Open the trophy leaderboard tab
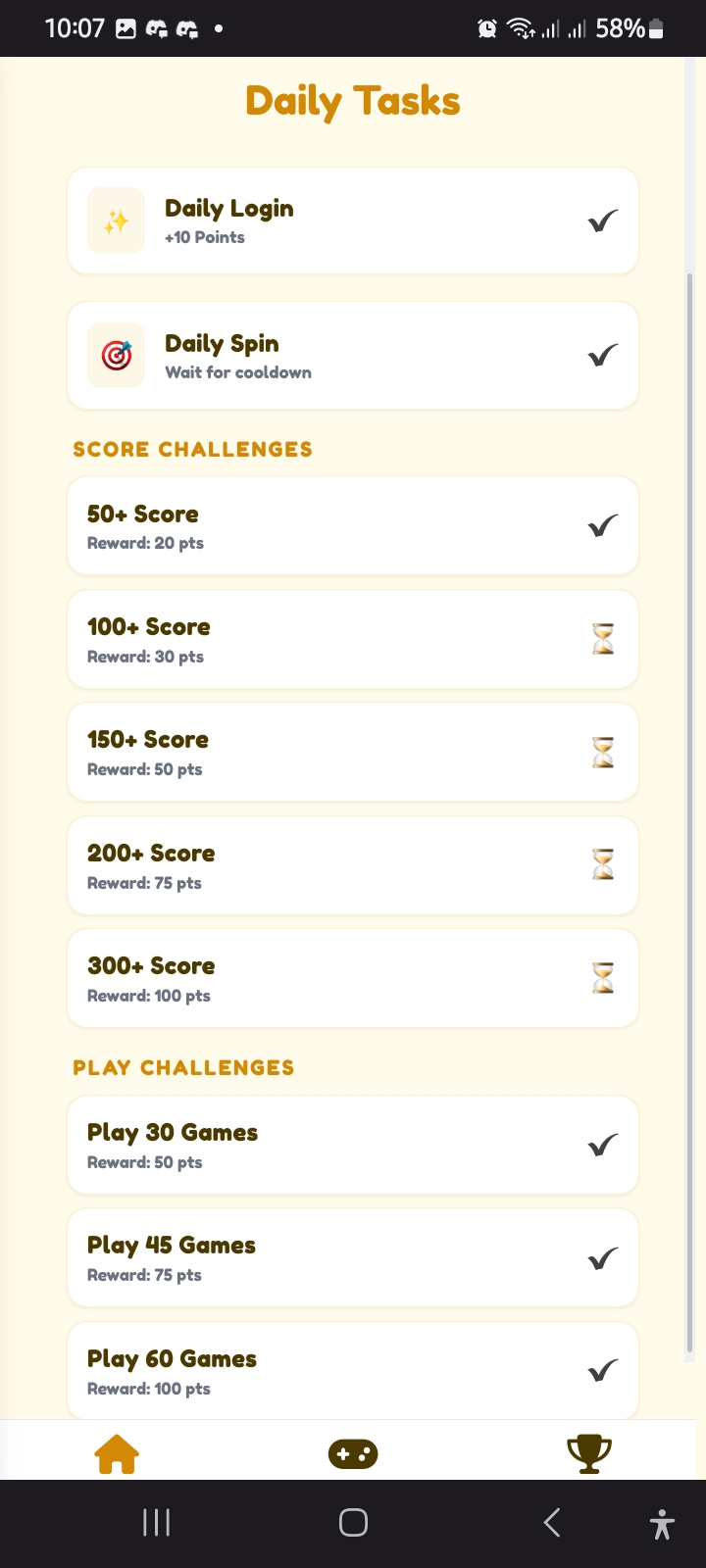The image size is (706, 1568). click(589, 1454)
